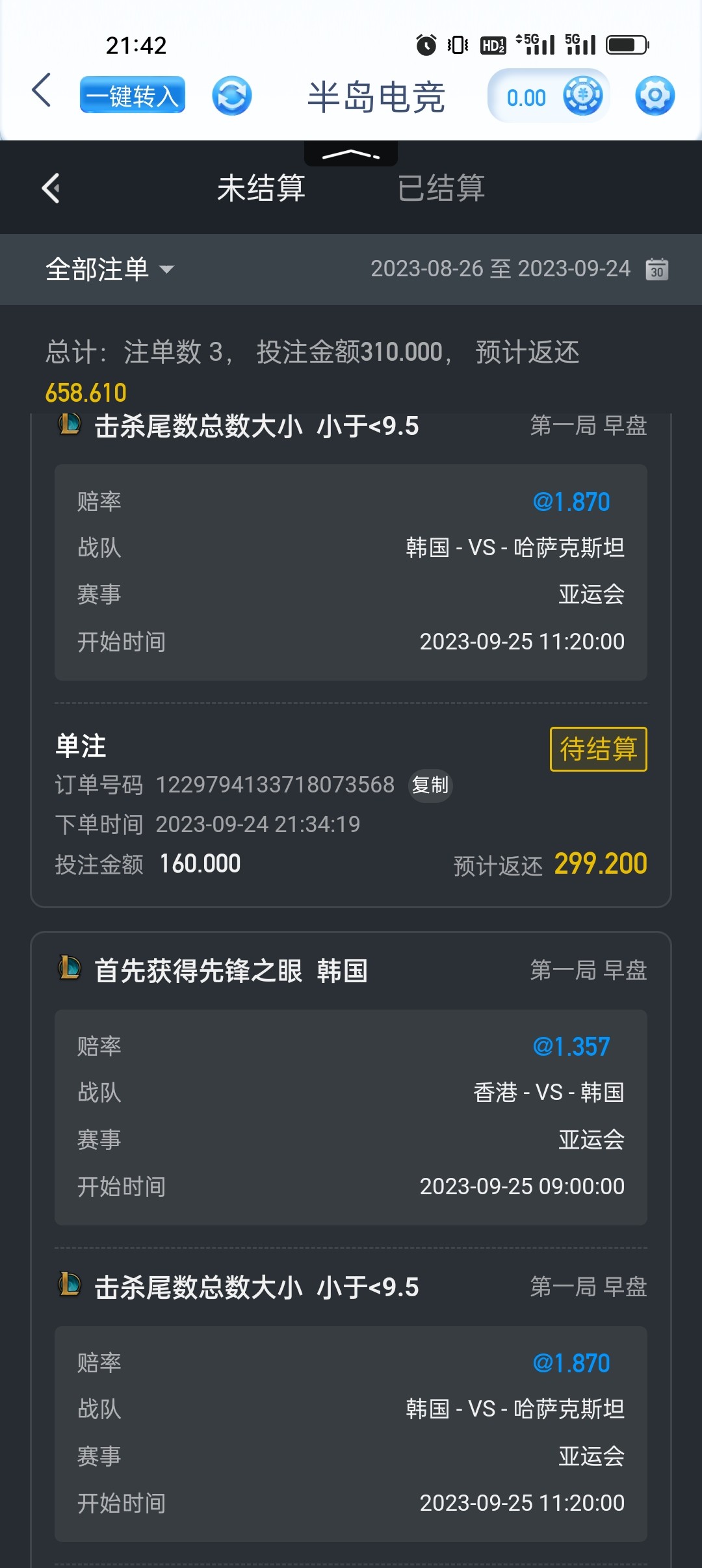Screen dimensions: 702x1568
Task: Tap the refresh icon next to 一键转入
Action: 231,95
